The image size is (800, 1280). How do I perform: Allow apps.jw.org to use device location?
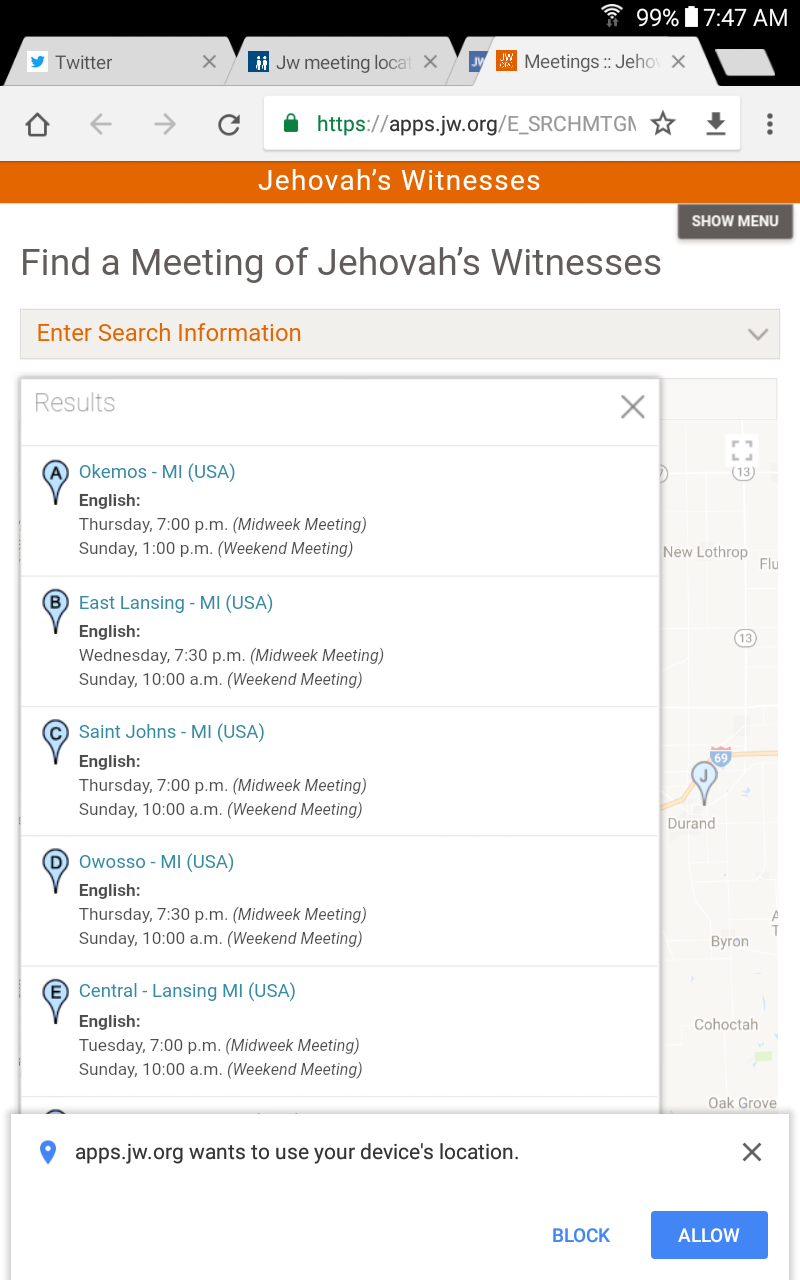click(709, 1235)
